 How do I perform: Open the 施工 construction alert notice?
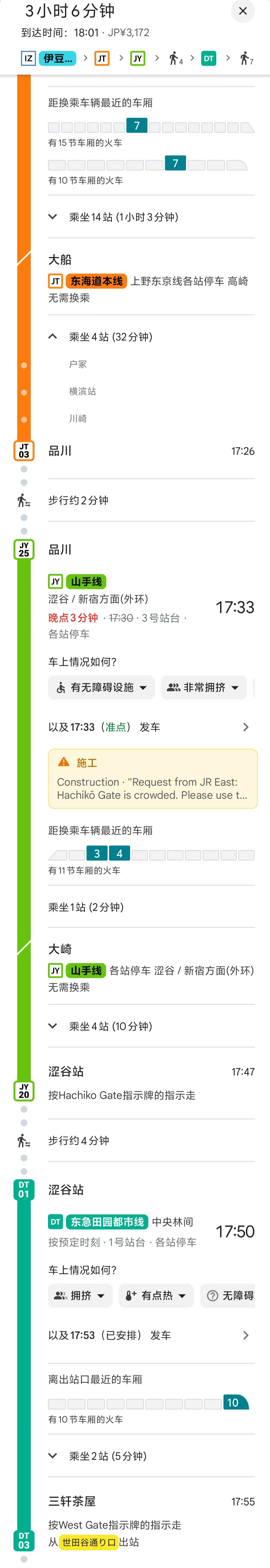[152, 778]
